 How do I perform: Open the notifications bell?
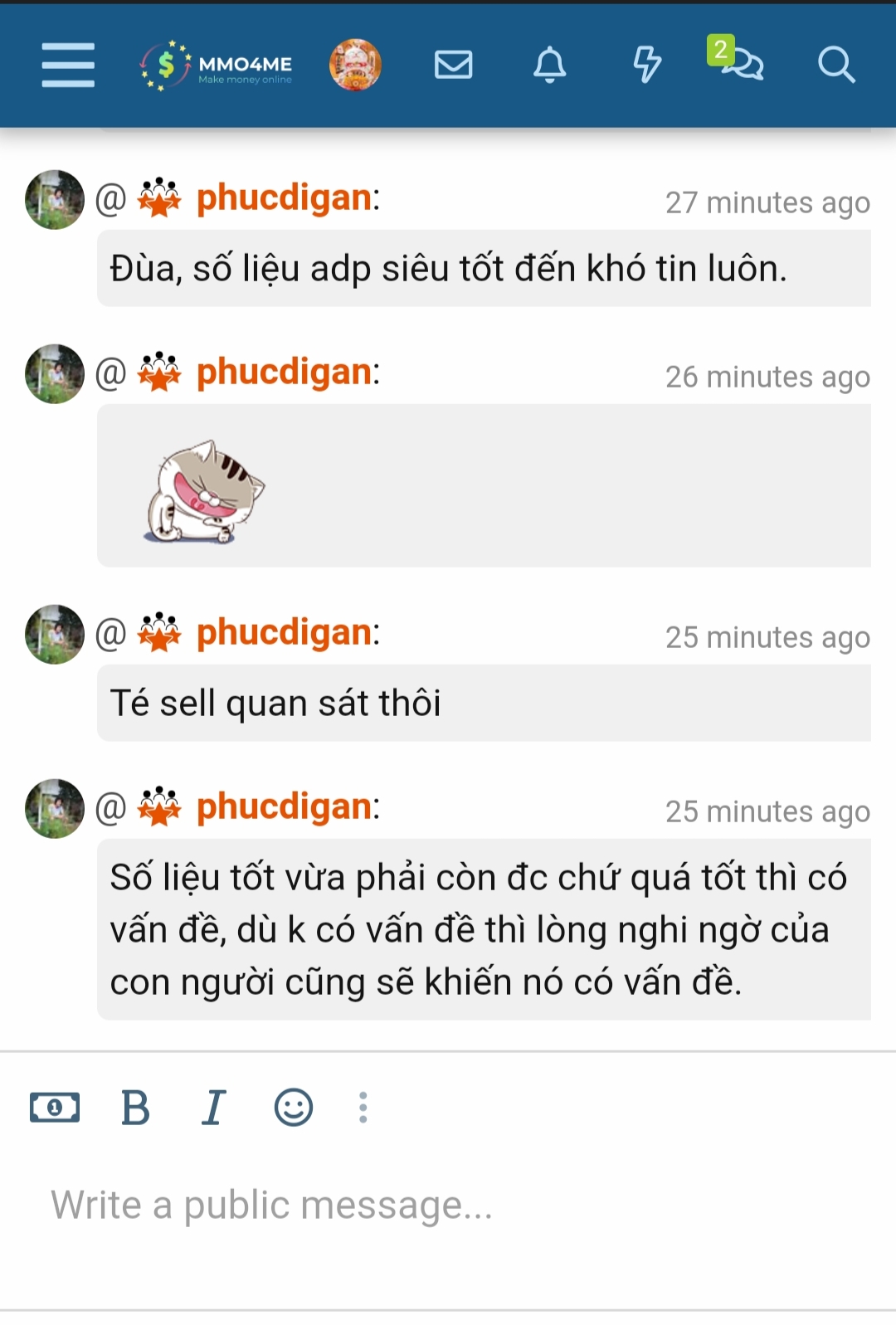[549, 65]
